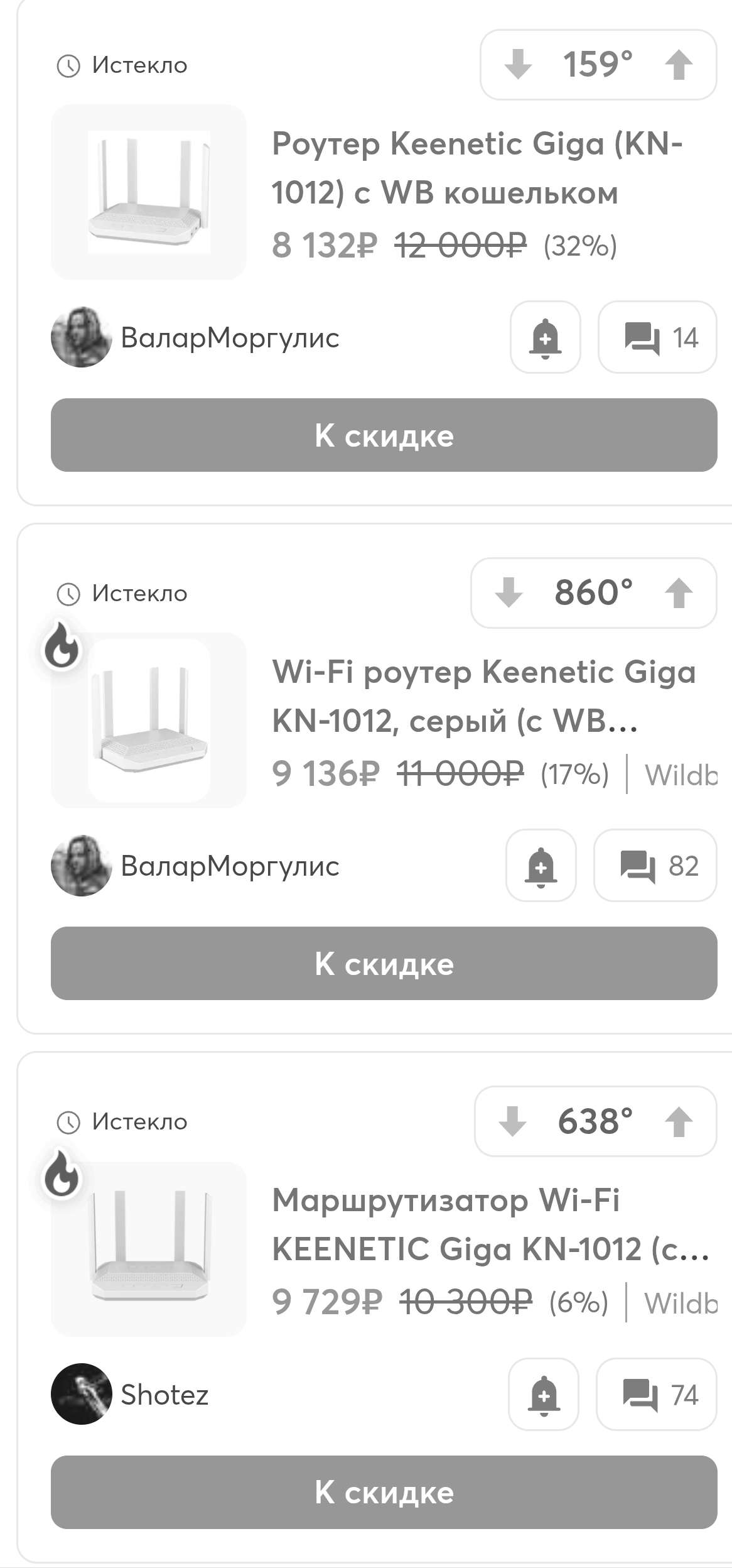Upvote the 860° Wi-Fi router deal
The image size is (732, 1568).
click(679, 592)
